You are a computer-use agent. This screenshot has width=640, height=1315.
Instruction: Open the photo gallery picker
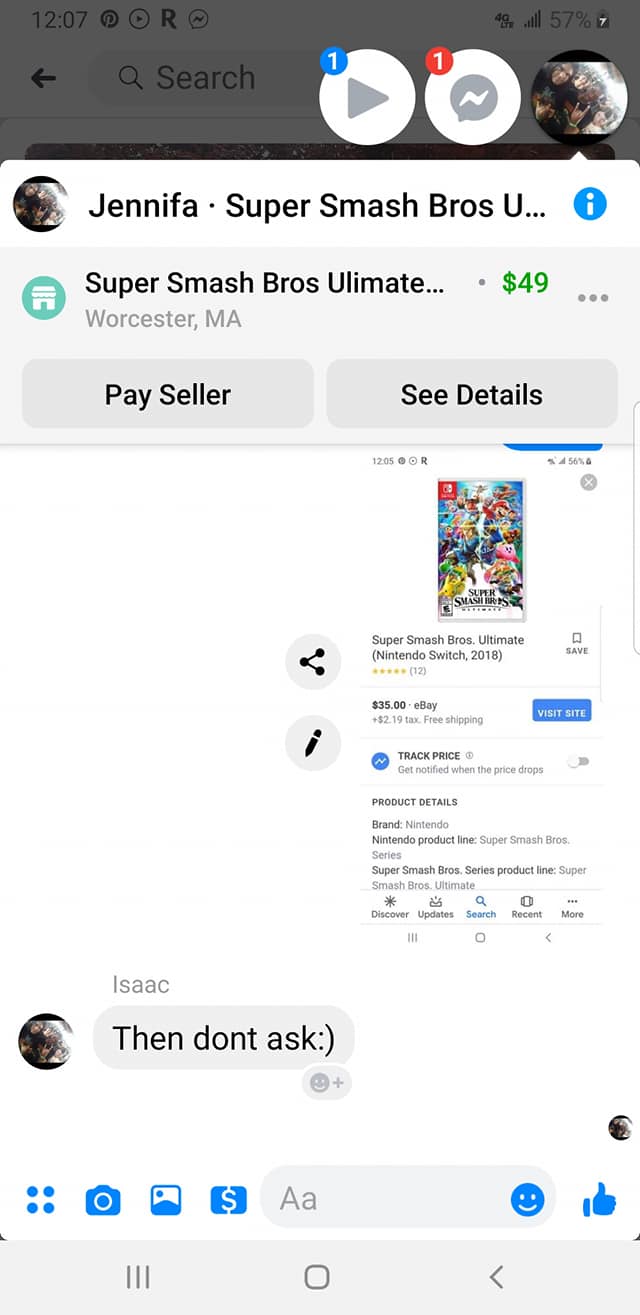pos(166,1200)
